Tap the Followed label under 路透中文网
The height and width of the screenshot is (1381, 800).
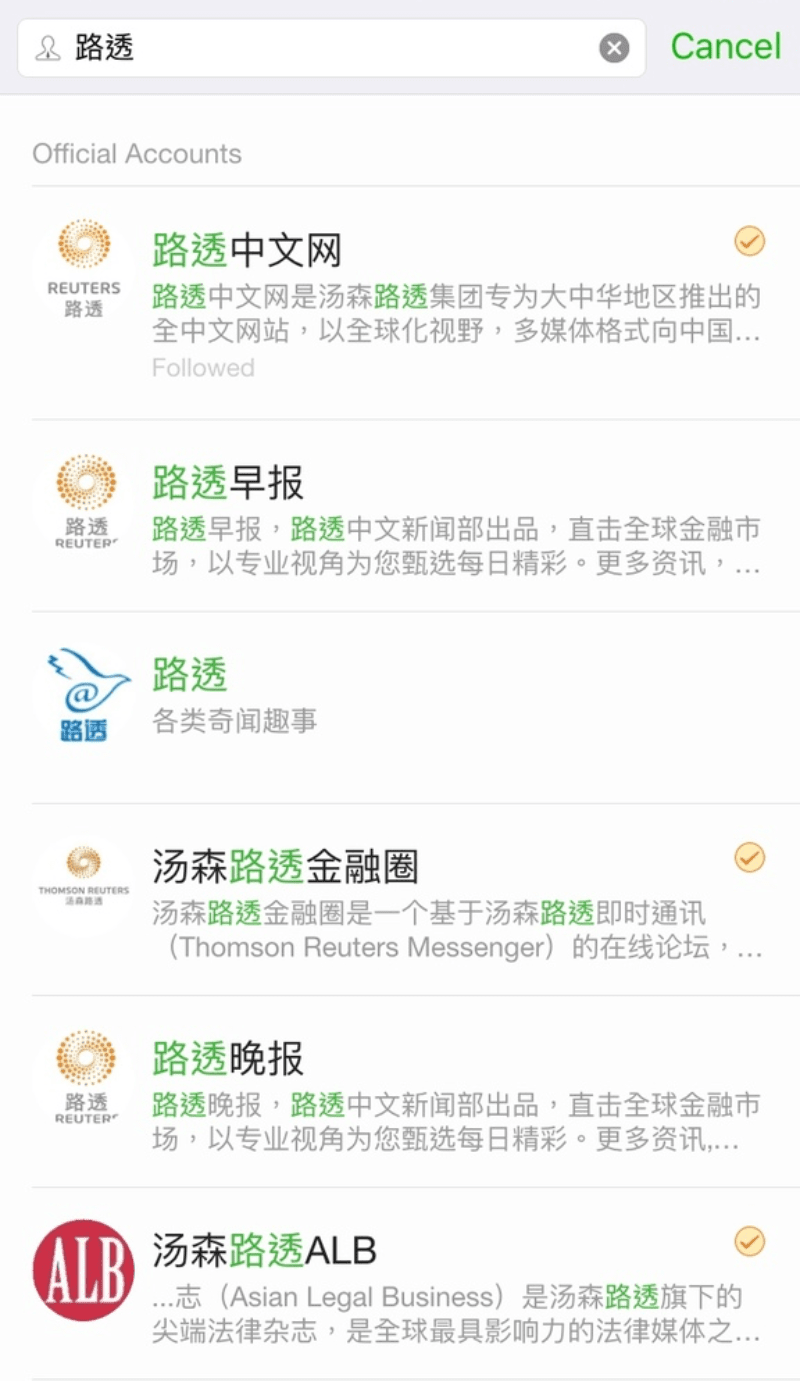pyautogui.click(x=203, y=368)
